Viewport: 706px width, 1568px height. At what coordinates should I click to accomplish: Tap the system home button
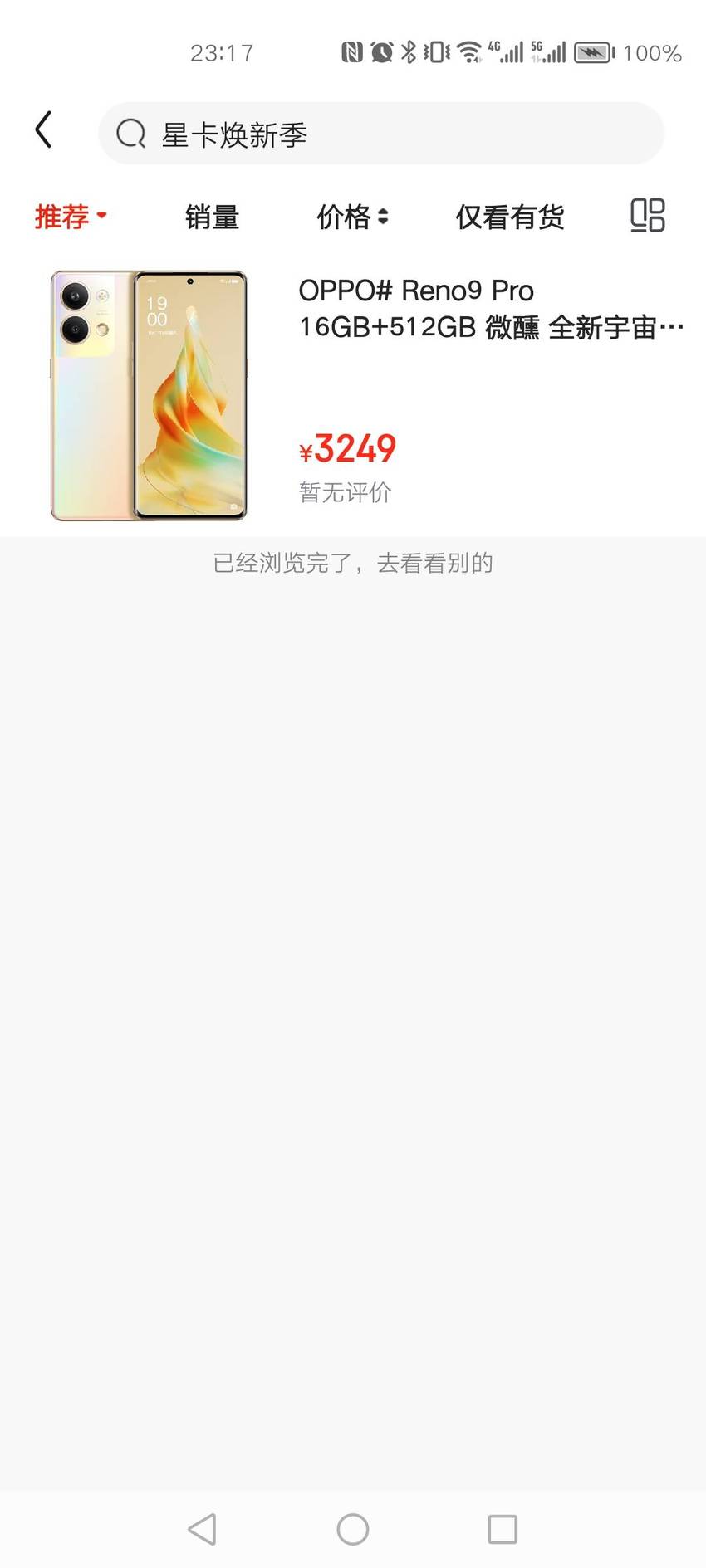(x=353, y=1529)
